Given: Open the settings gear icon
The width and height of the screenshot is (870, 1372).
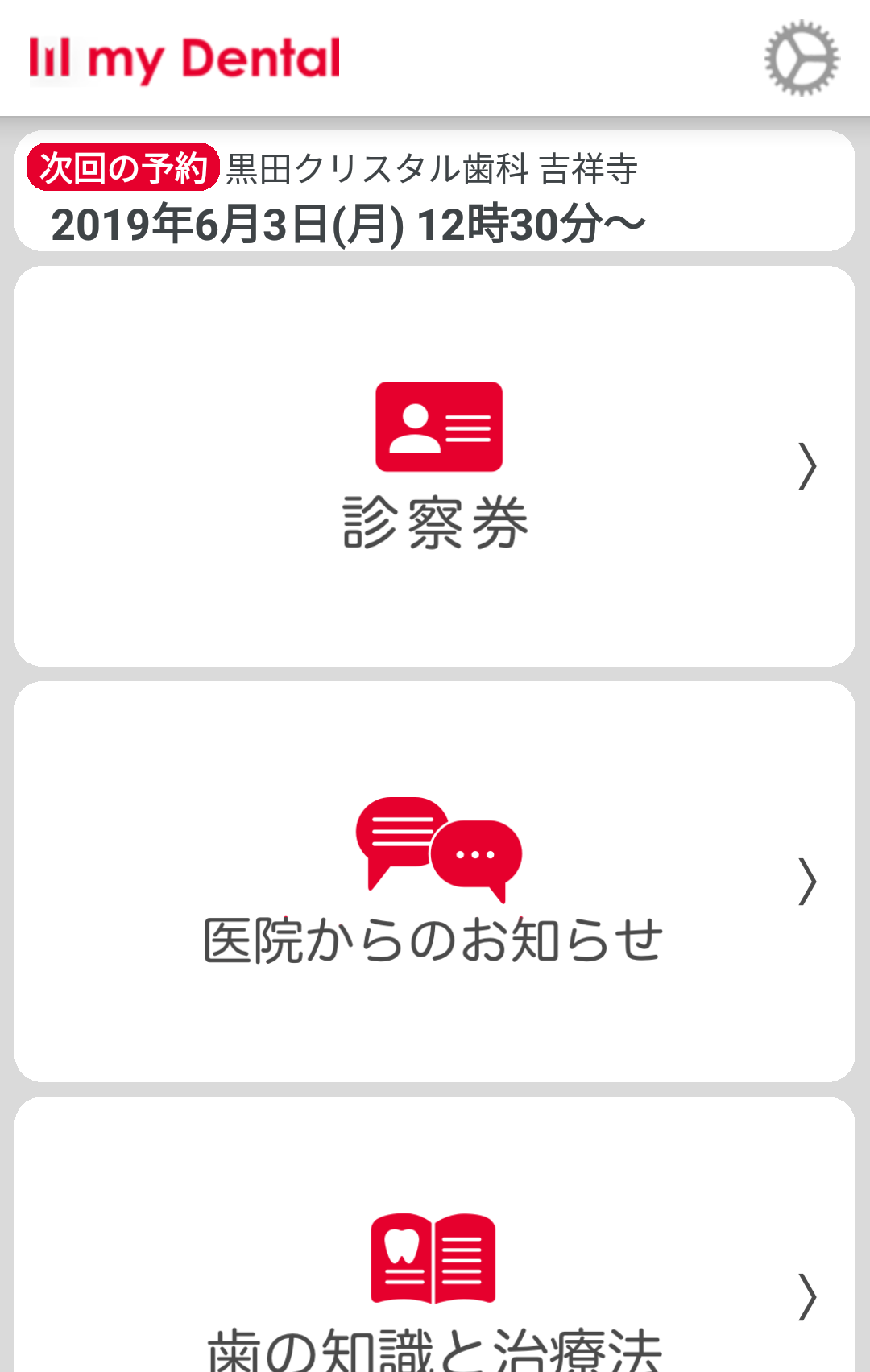Looking at the screenshot, I should [801, 59].
